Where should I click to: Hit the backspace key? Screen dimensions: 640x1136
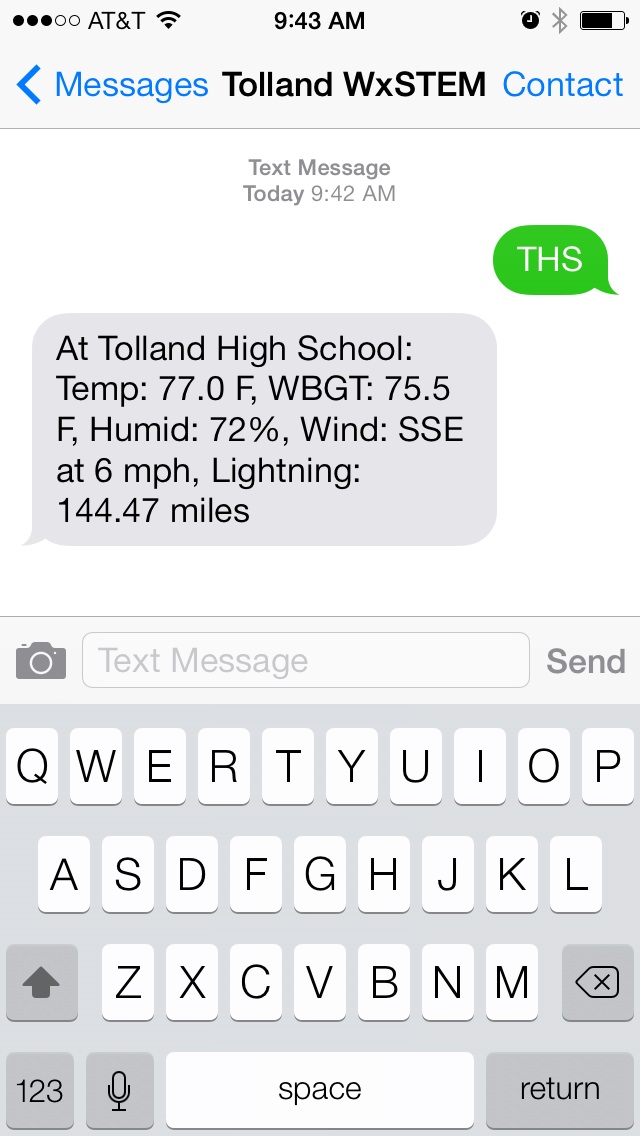(x=597, y=982)
